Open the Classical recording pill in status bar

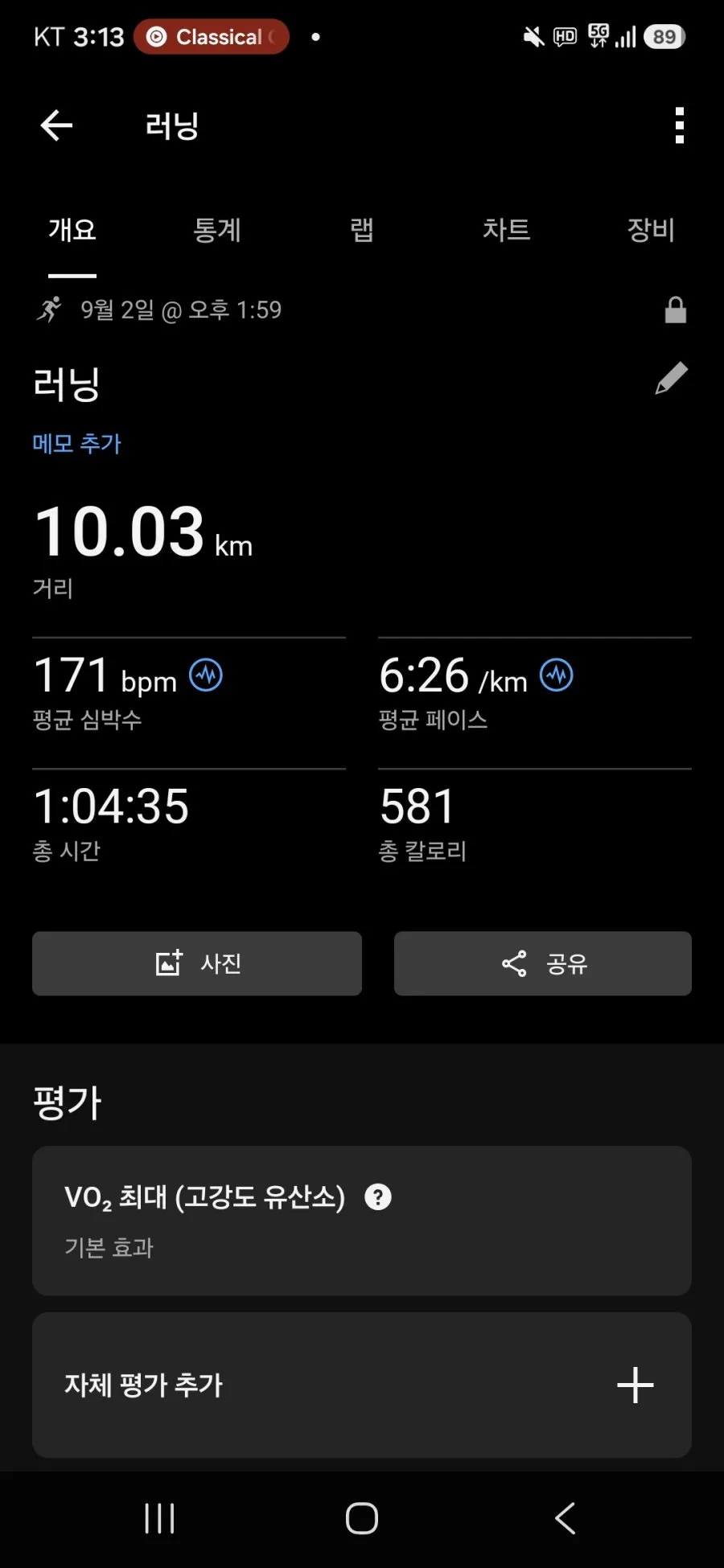(x=212, y=37)
